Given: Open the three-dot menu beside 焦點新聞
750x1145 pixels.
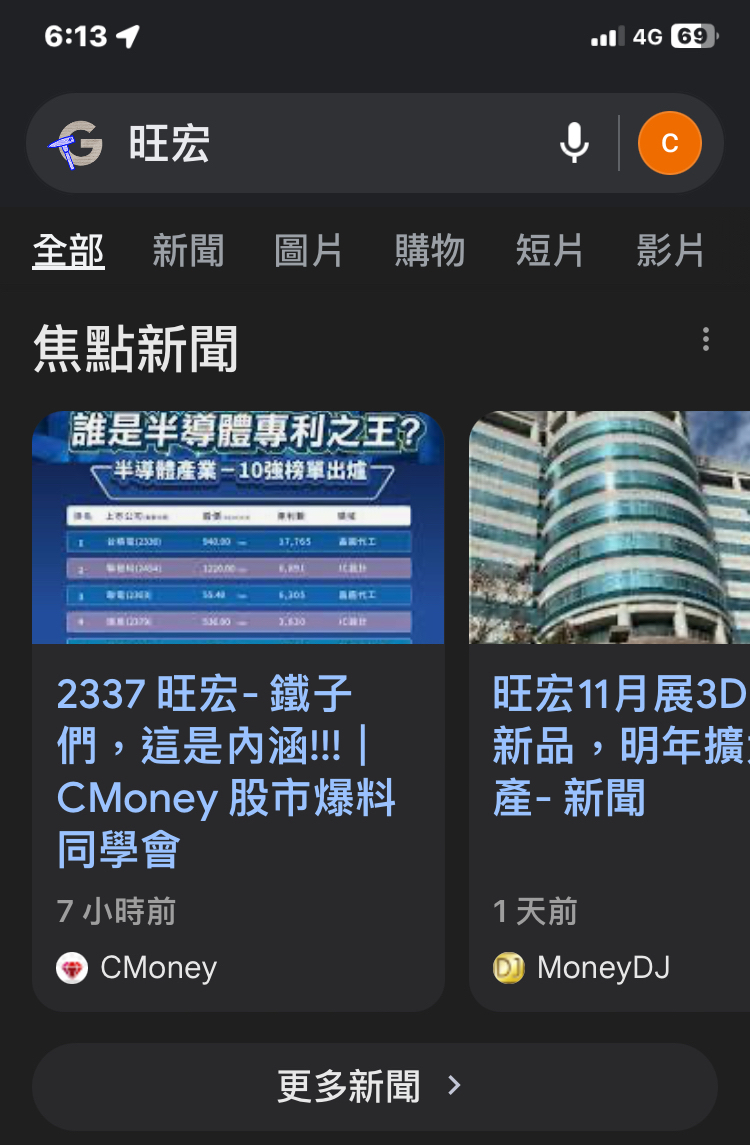Looking at the screenshot, I should [705, 340].
